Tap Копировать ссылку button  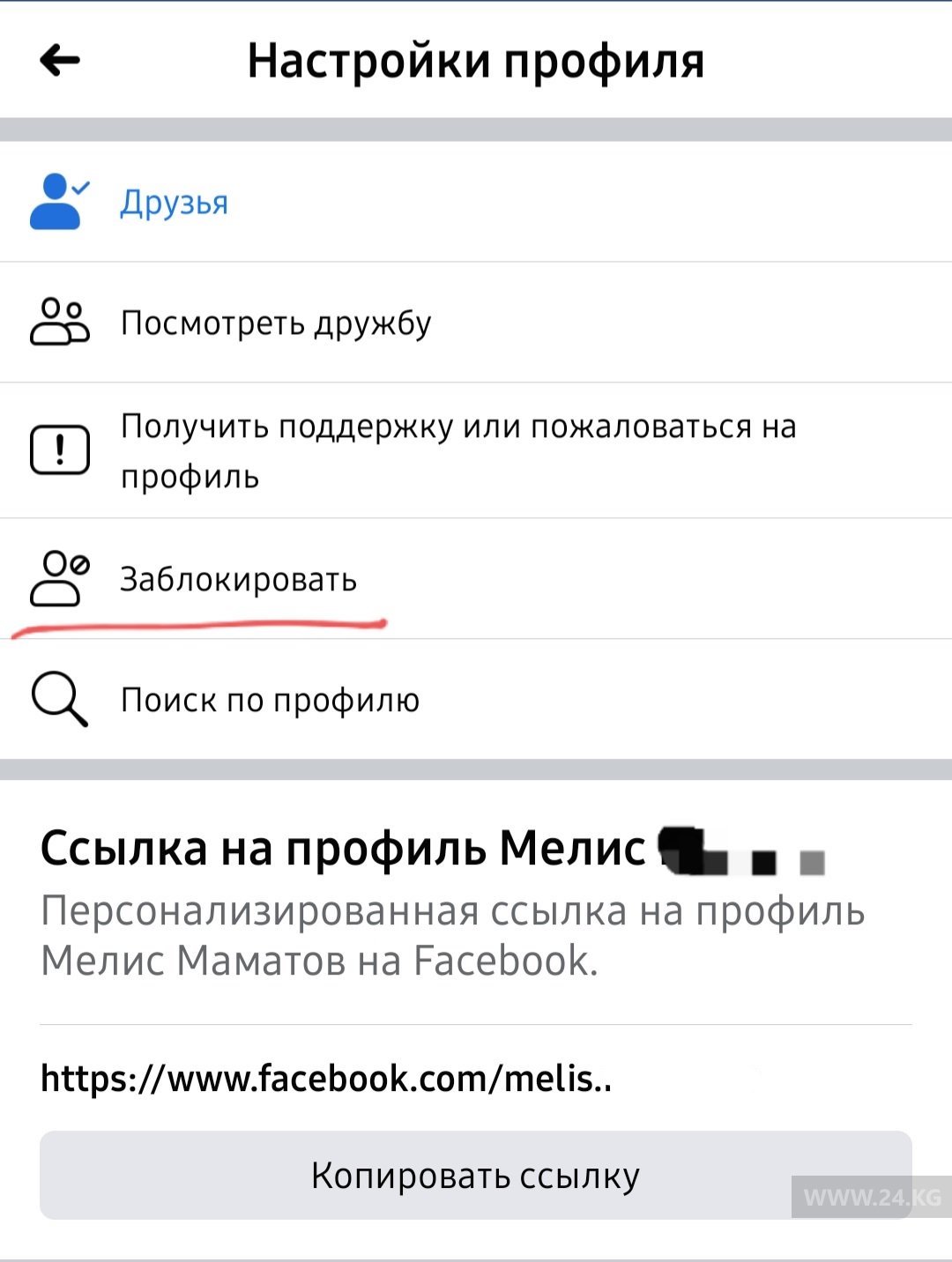475,1176
